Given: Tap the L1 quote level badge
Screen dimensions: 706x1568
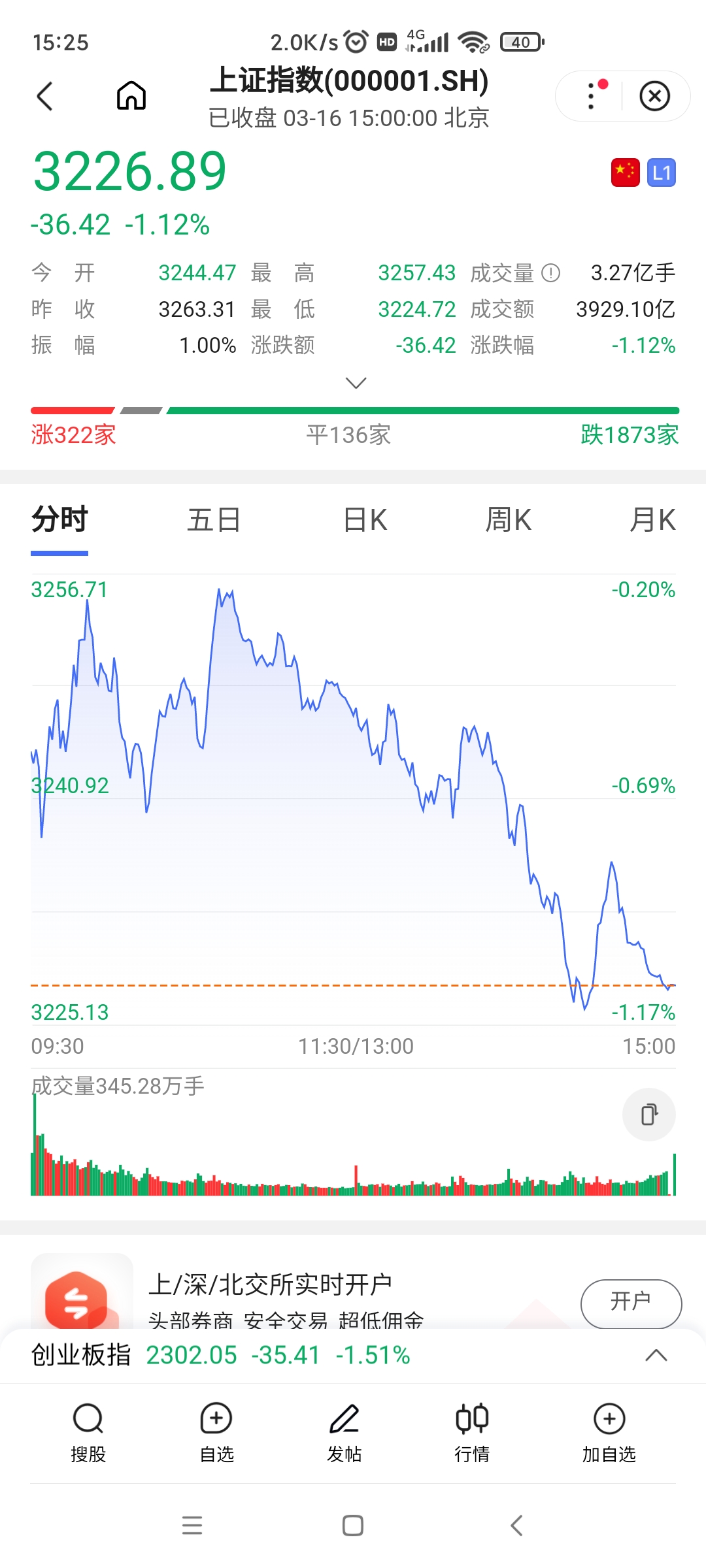Looking at the screenshot, I should [662, 172].
